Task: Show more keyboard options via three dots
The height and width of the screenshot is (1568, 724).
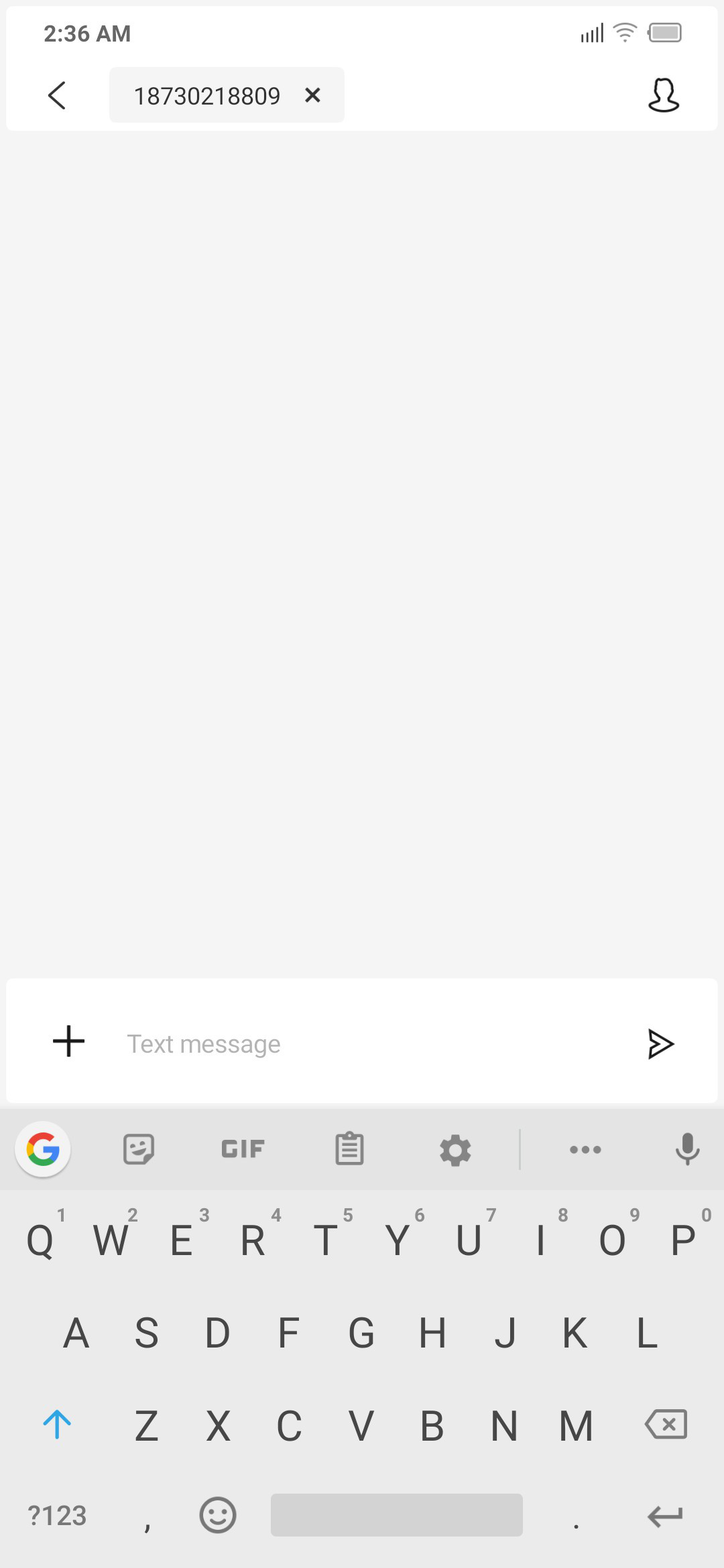Action: click(x=585, y=1150)
